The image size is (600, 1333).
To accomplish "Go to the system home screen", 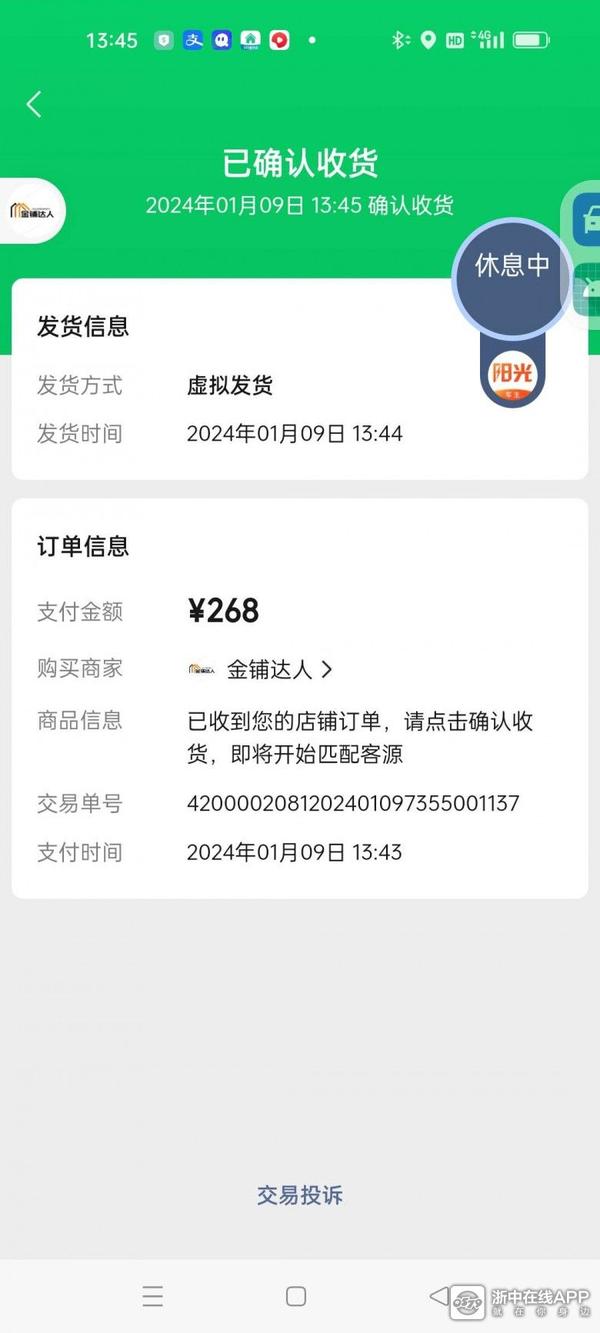I will coord(296,1296).
